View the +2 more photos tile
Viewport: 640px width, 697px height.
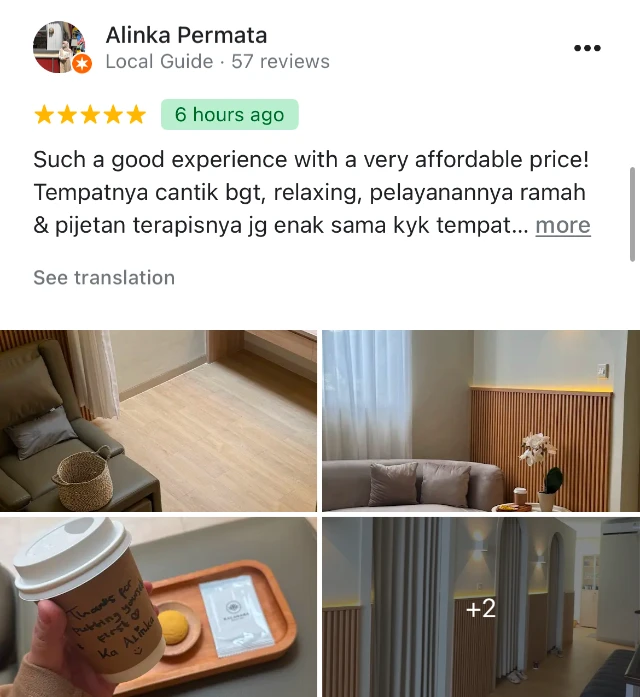[480, 607]
